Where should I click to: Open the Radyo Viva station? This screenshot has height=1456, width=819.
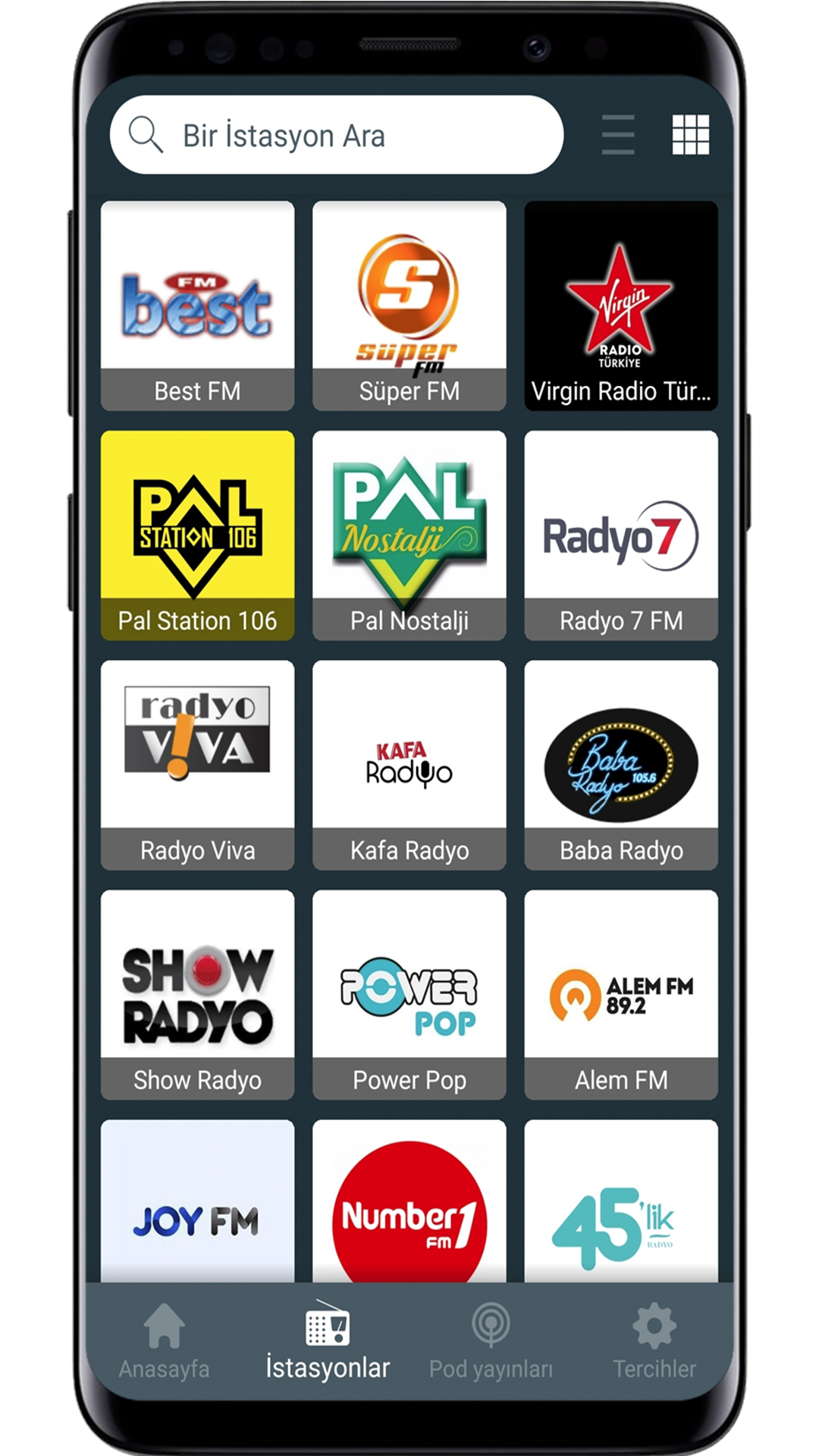tap(197, 765)
